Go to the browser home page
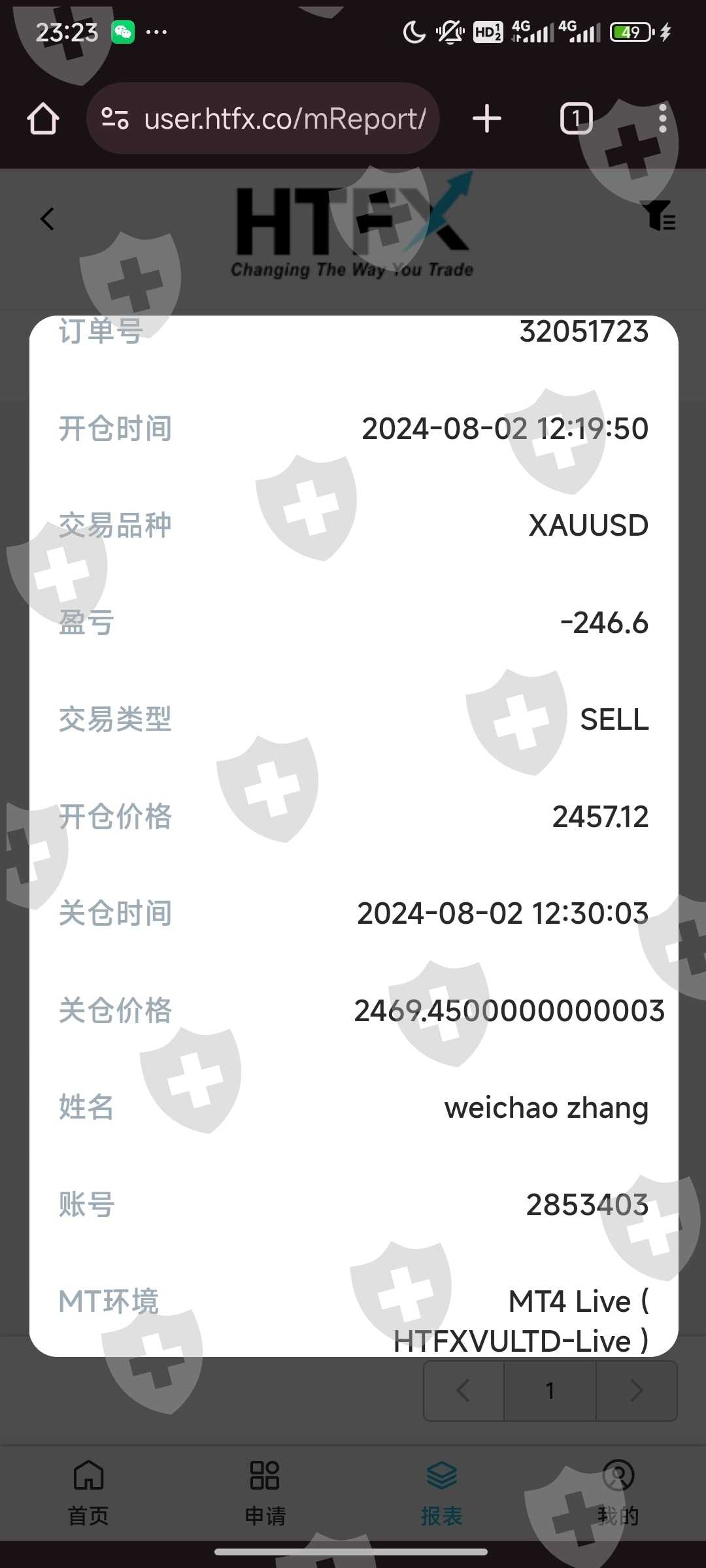Screen dimensions: 706x1568 click(x=43, y=119)
